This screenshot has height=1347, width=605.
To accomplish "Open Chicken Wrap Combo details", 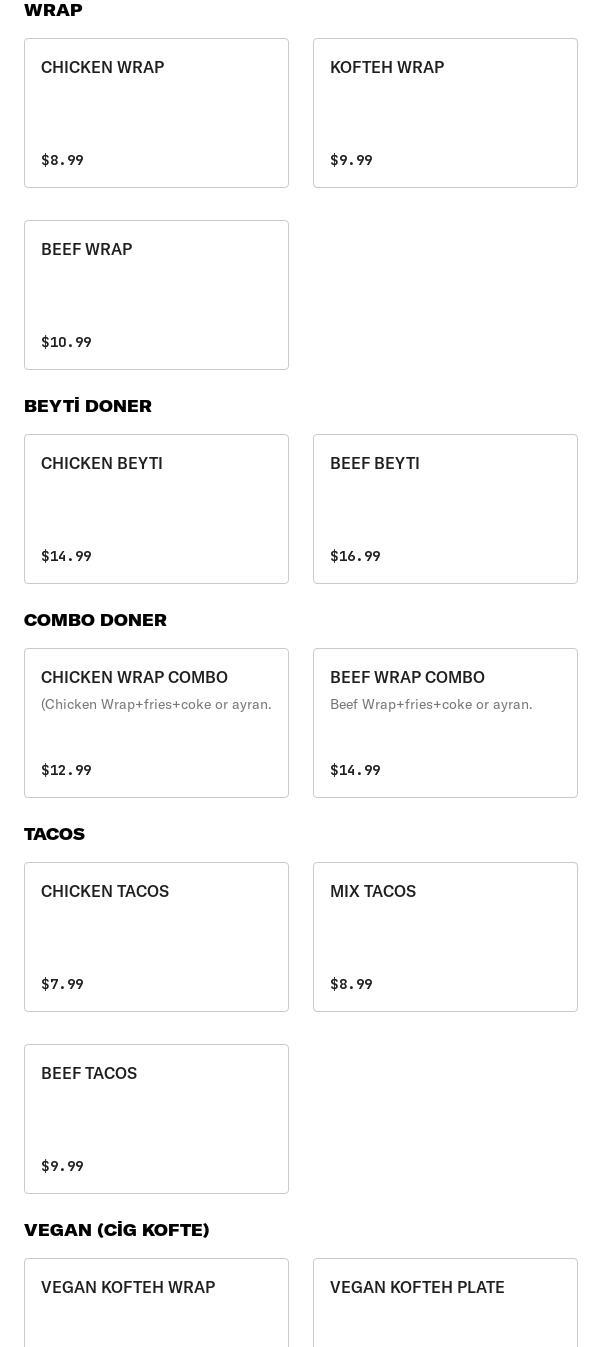I will [x=156, y=723].
